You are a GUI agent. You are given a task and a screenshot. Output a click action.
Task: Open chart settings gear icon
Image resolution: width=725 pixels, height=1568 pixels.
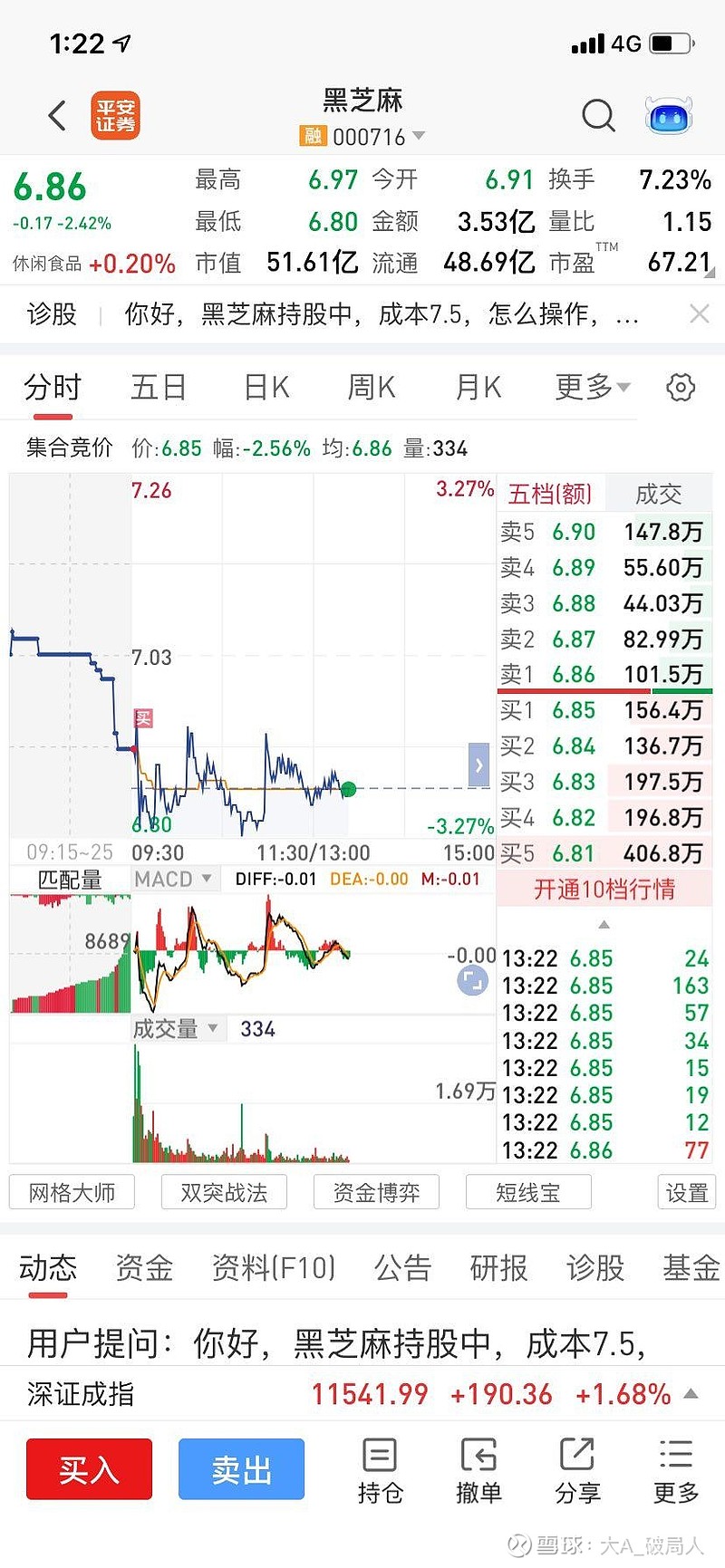pyautogui.click(x=681, y=388)
